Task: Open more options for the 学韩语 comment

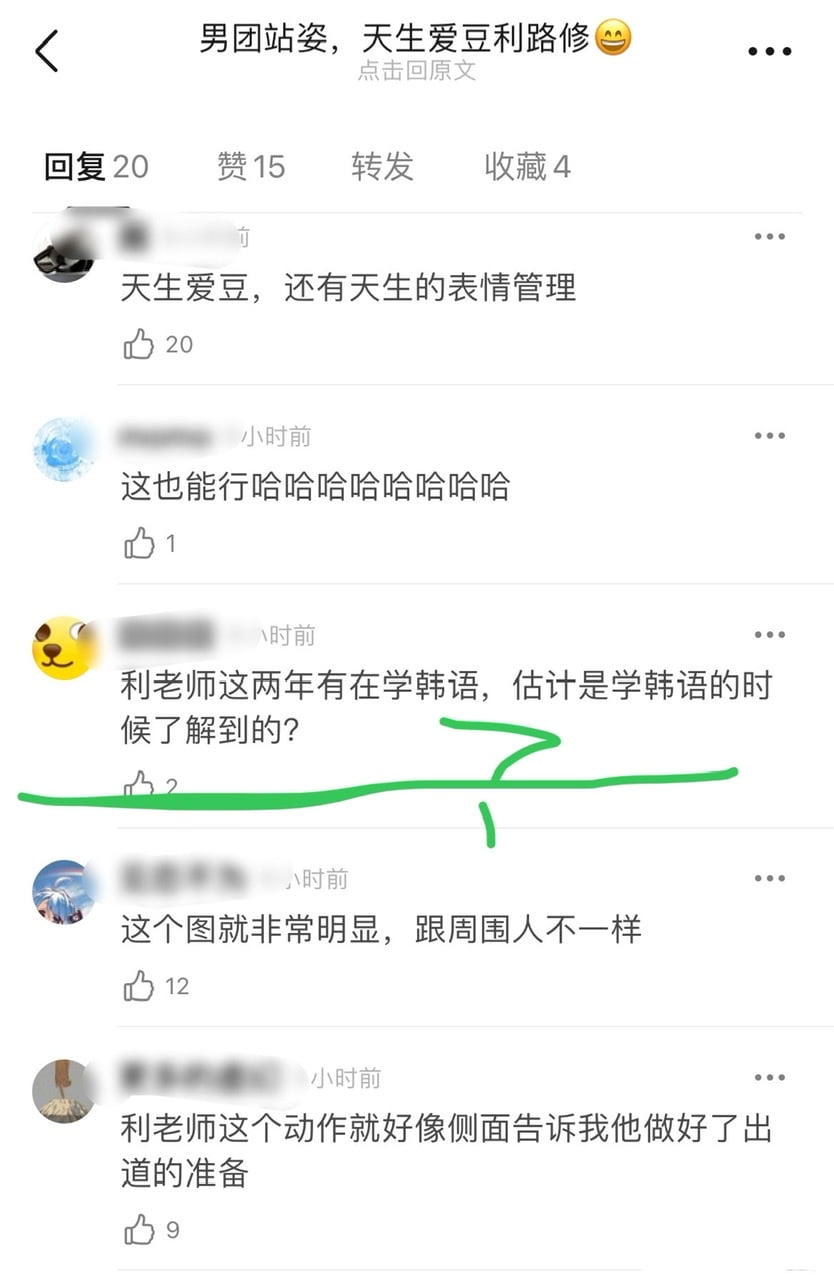Action: tap(769, 635)
